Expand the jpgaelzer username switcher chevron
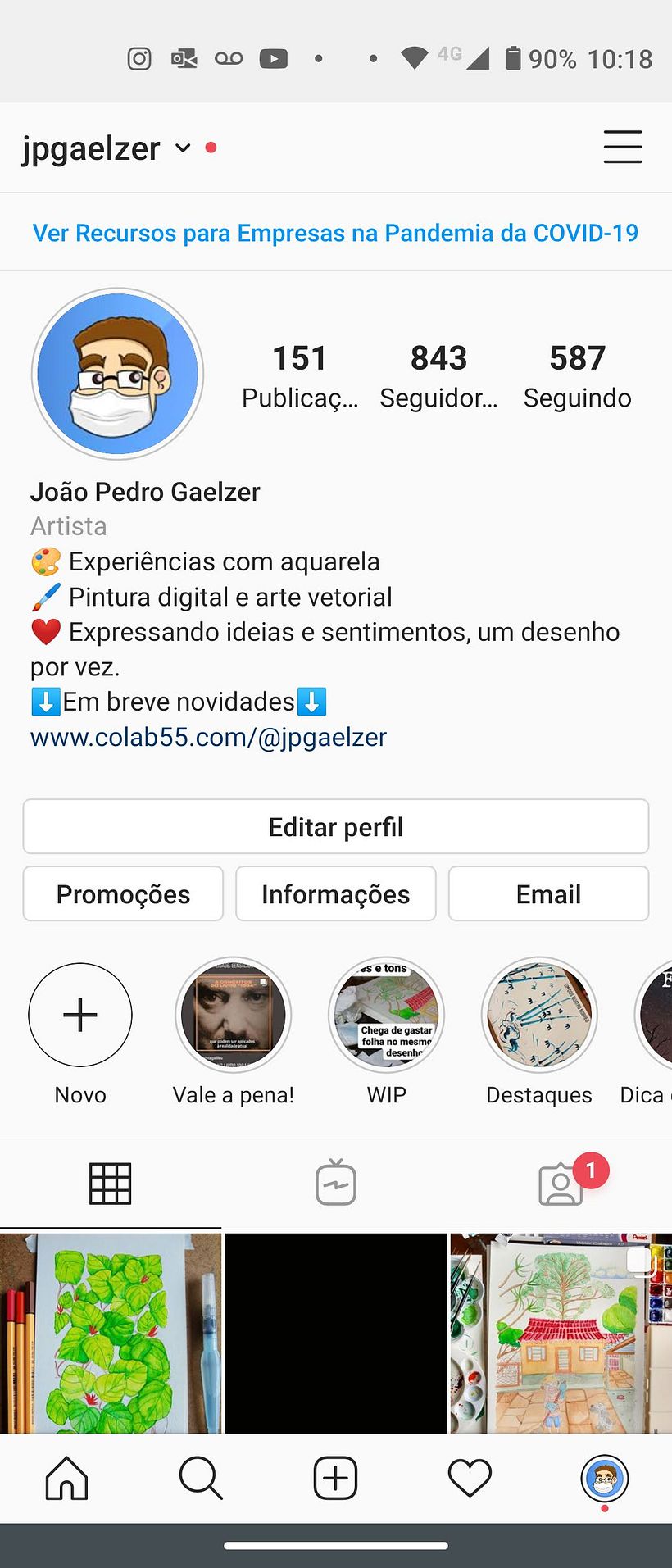This screenshot has width=672, height=1568. [182, 149]
